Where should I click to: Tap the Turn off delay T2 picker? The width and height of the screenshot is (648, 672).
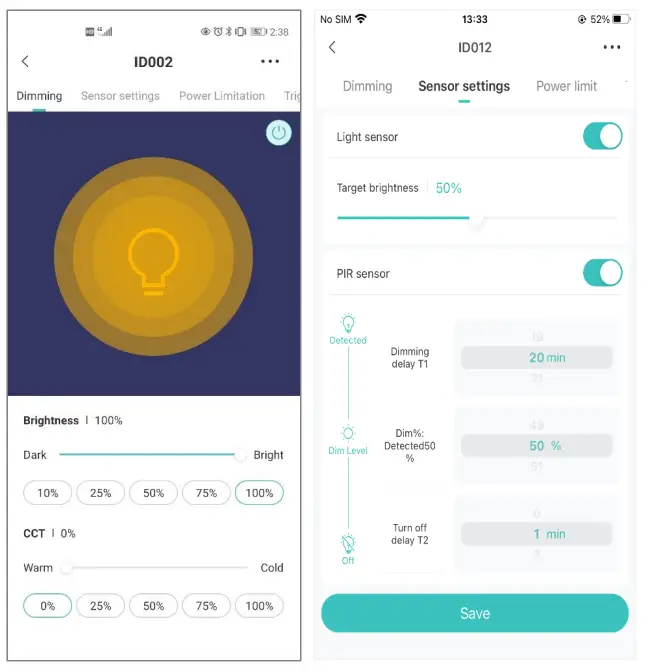coord(536,534)
